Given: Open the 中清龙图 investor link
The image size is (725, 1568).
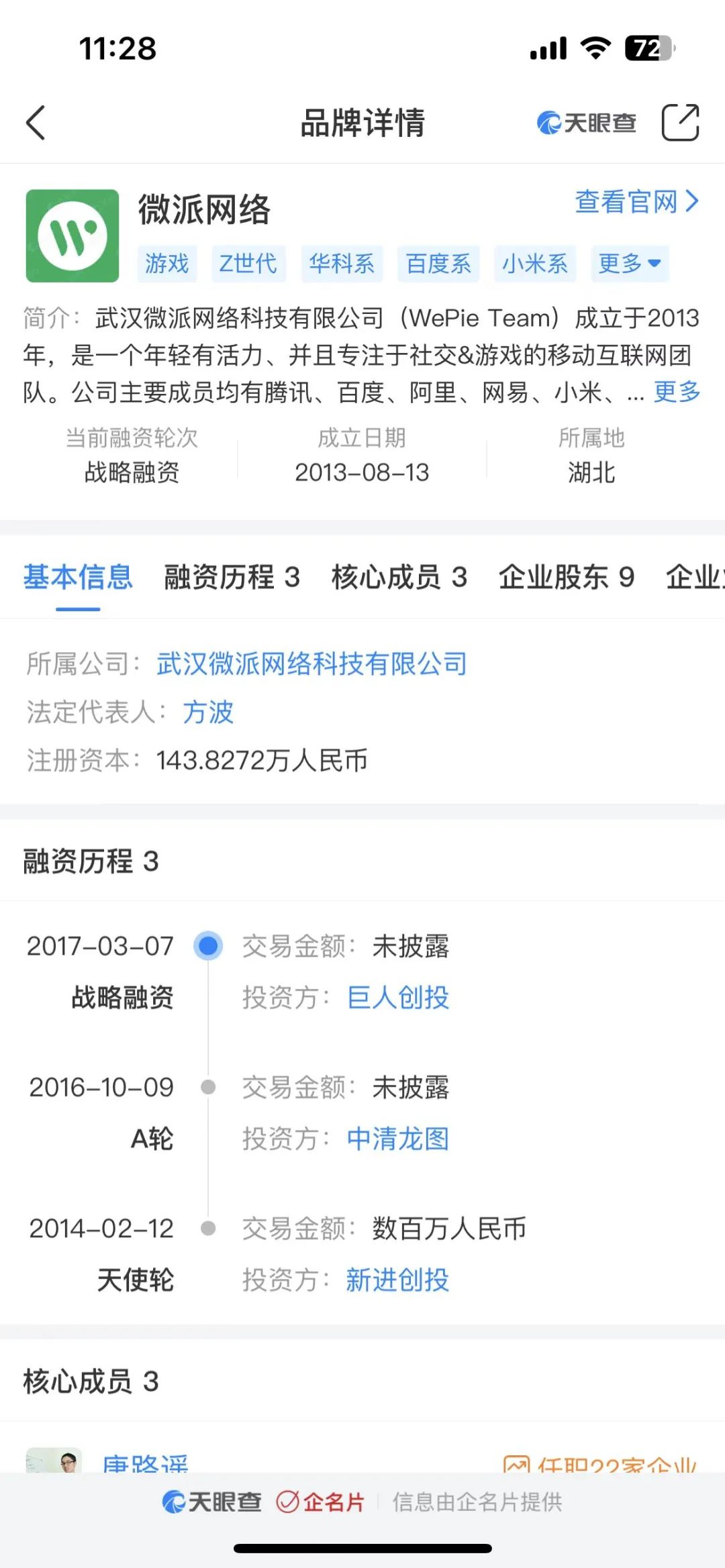Looking at the screenshot, I should pos(399,1139).
